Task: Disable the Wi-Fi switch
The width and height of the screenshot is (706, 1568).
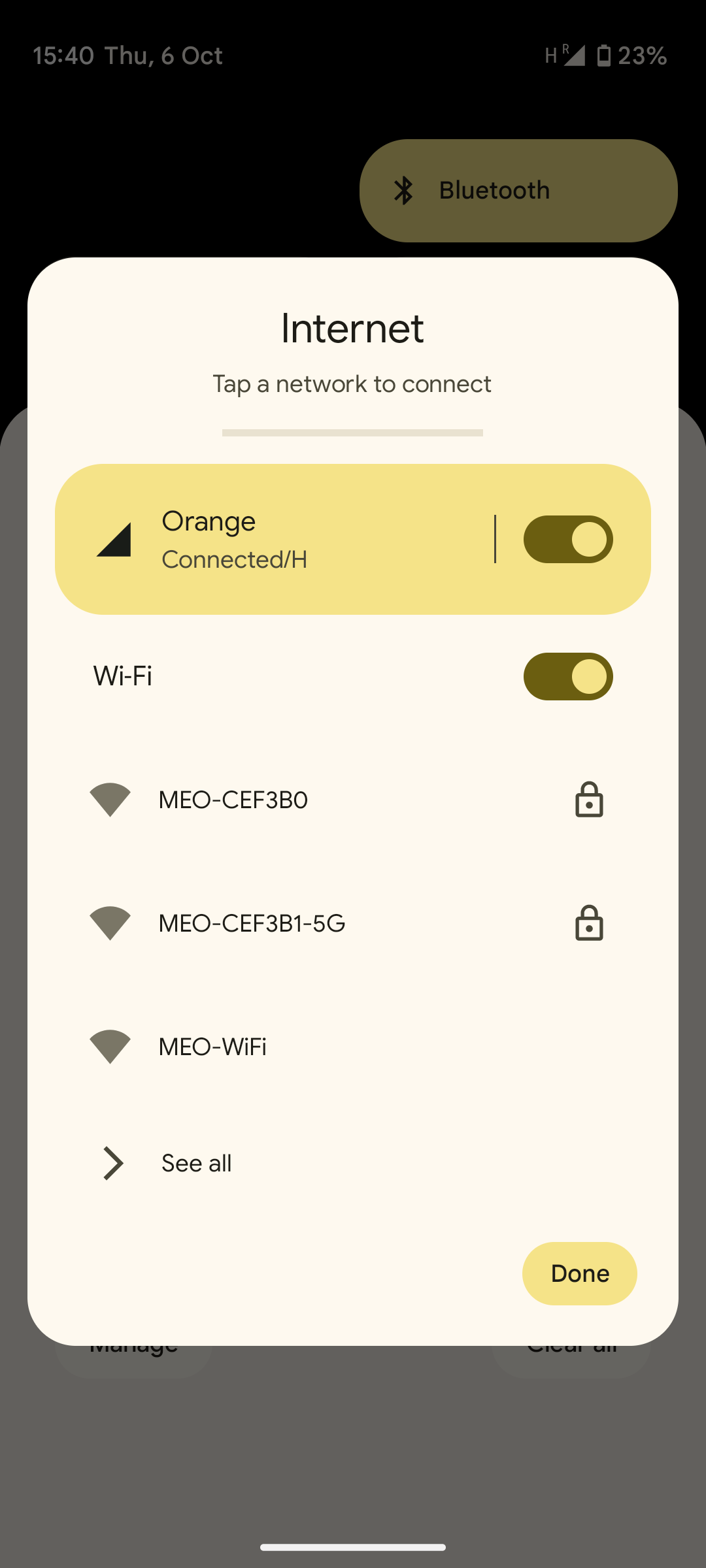Action: tap(567, 677)
